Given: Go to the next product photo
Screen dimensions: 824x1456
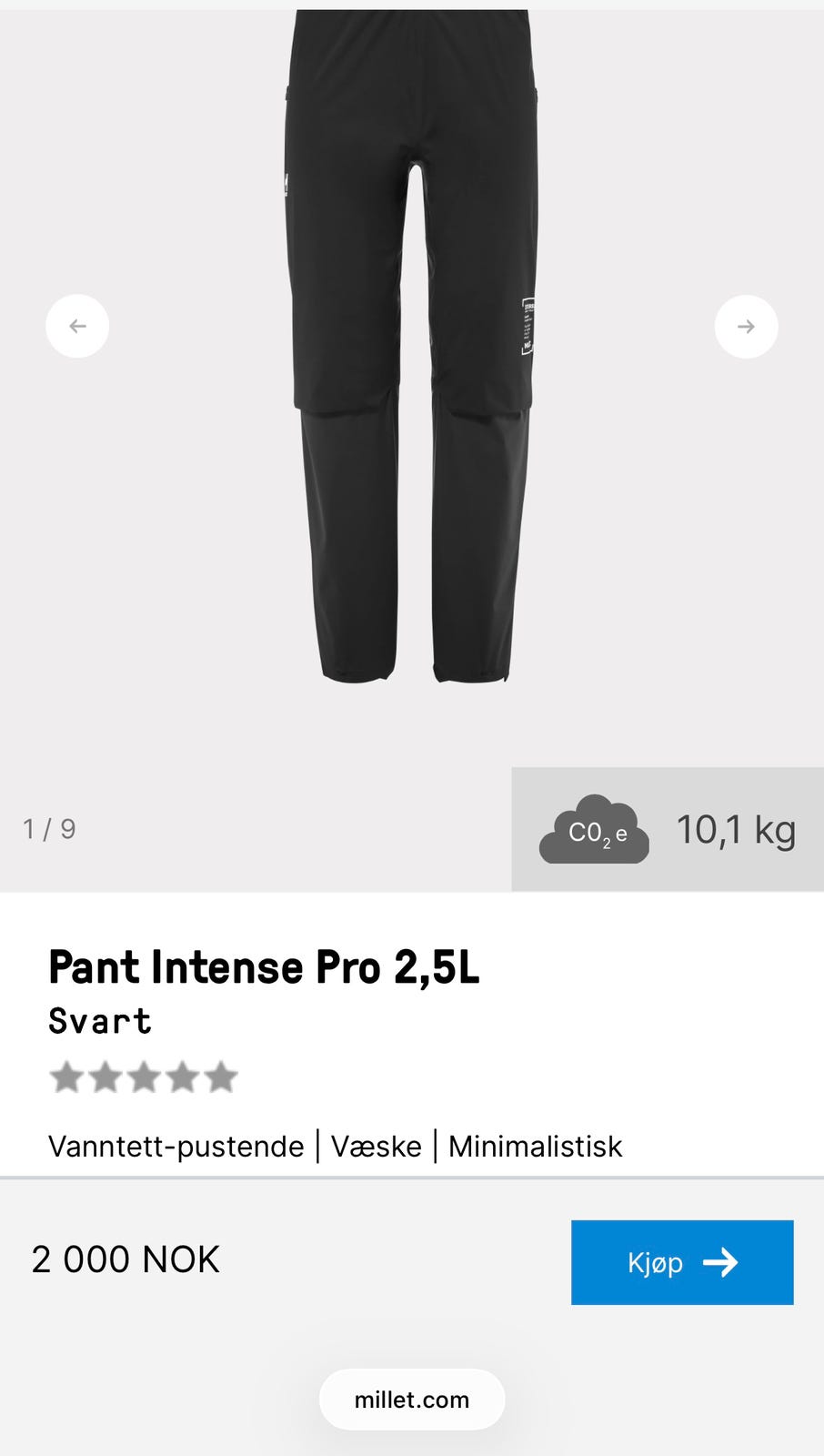Looking at the screenshot, I should tap(746, 326).
